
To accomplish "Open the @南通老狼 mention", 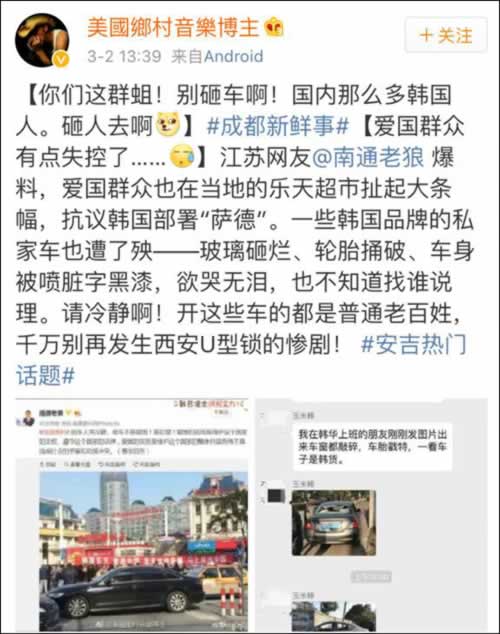I will coord(368,157).
